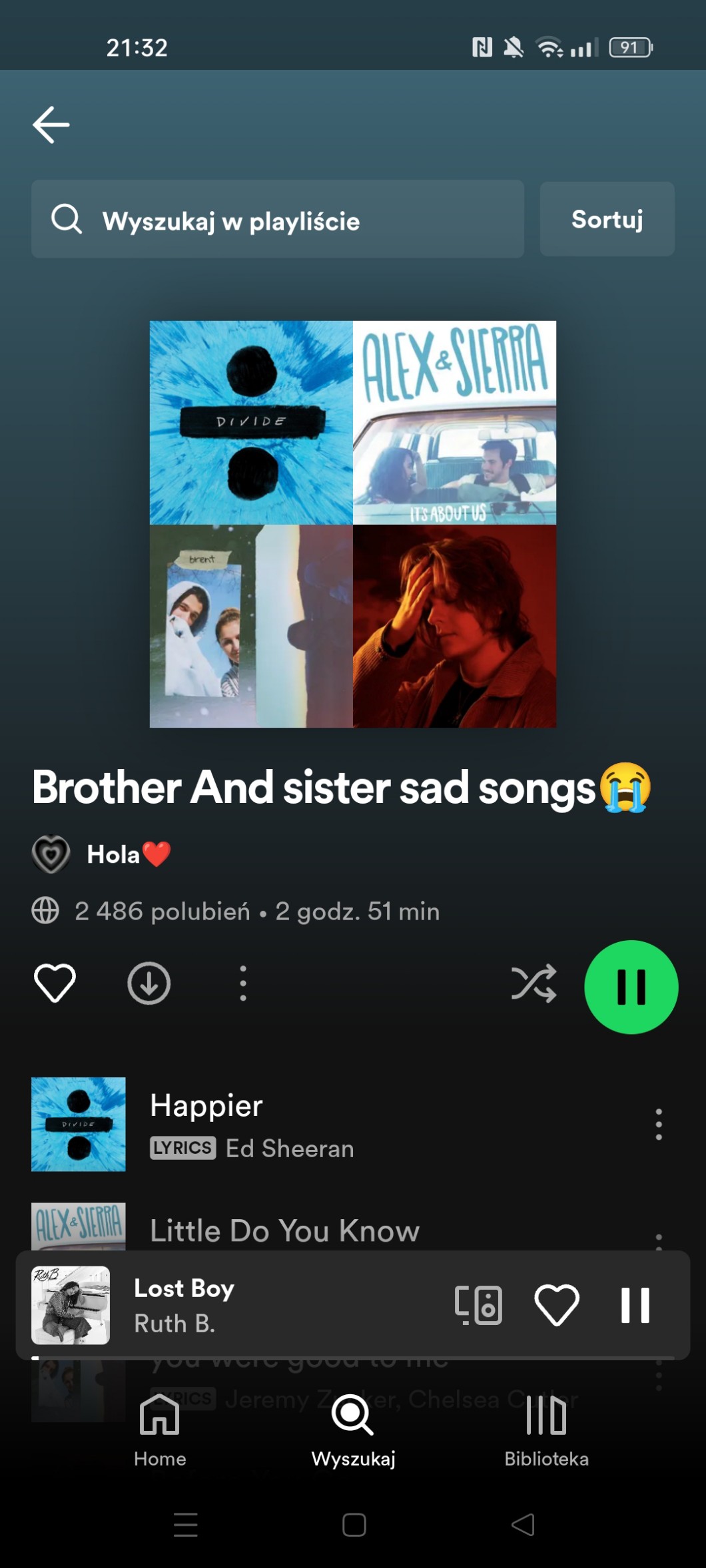The image size is (706, 1568).
Task: Like Lost Boy in the mini player
Action: [556, 1305]
